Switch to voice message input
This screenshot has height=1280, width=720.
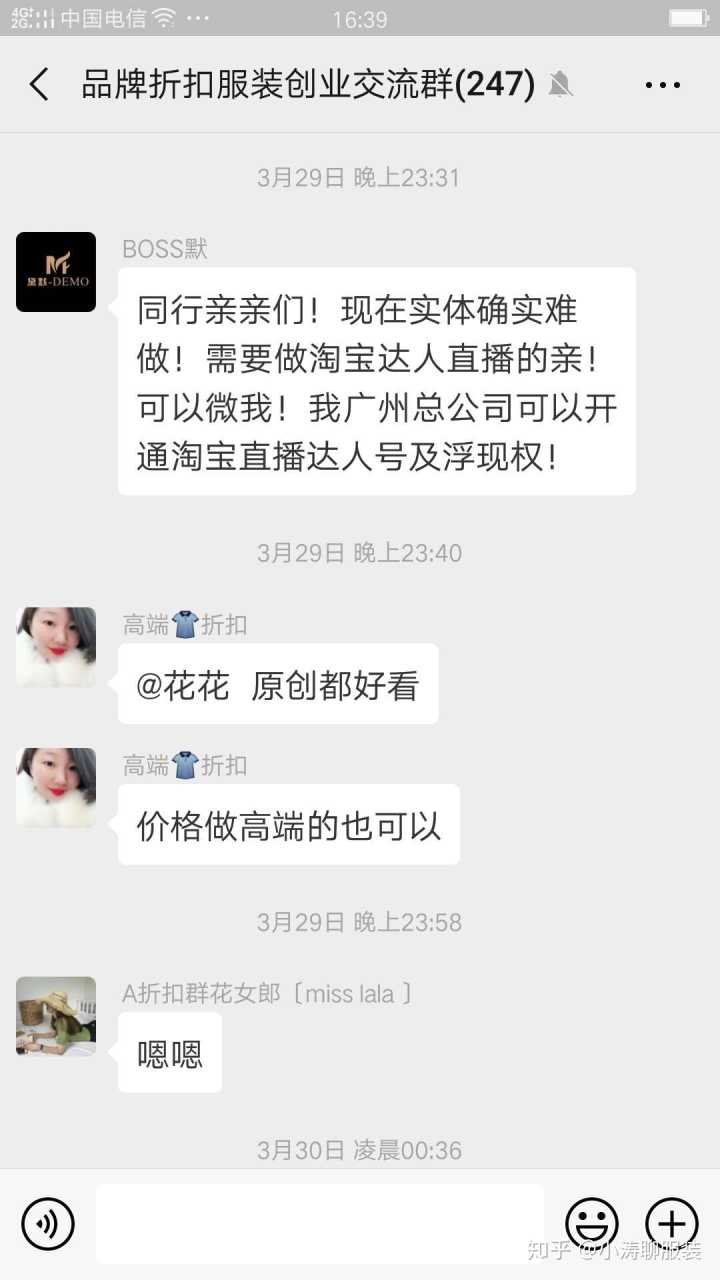(x=48, y=1223)
